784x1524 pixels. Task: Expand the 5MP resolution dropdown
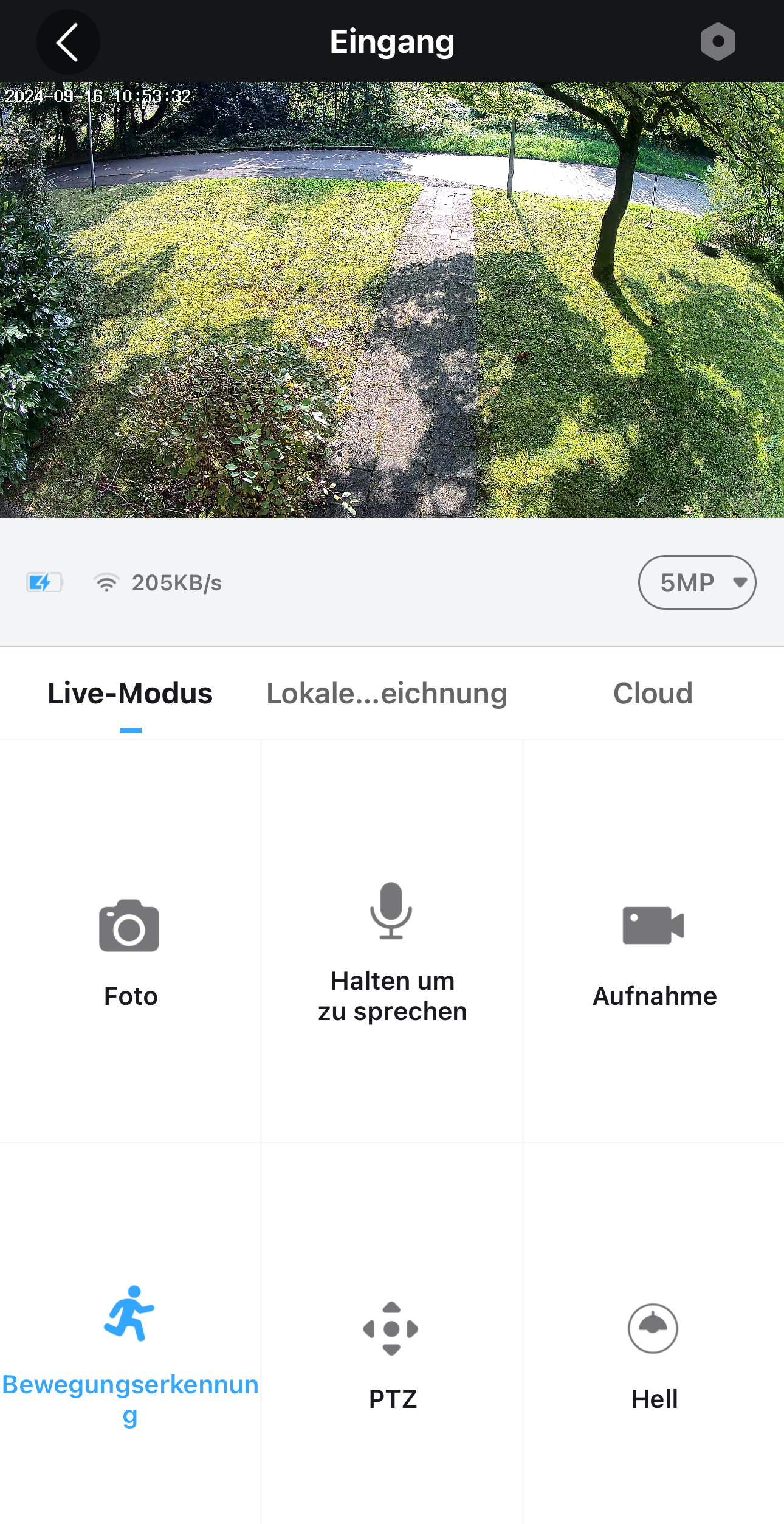[696, 582]
